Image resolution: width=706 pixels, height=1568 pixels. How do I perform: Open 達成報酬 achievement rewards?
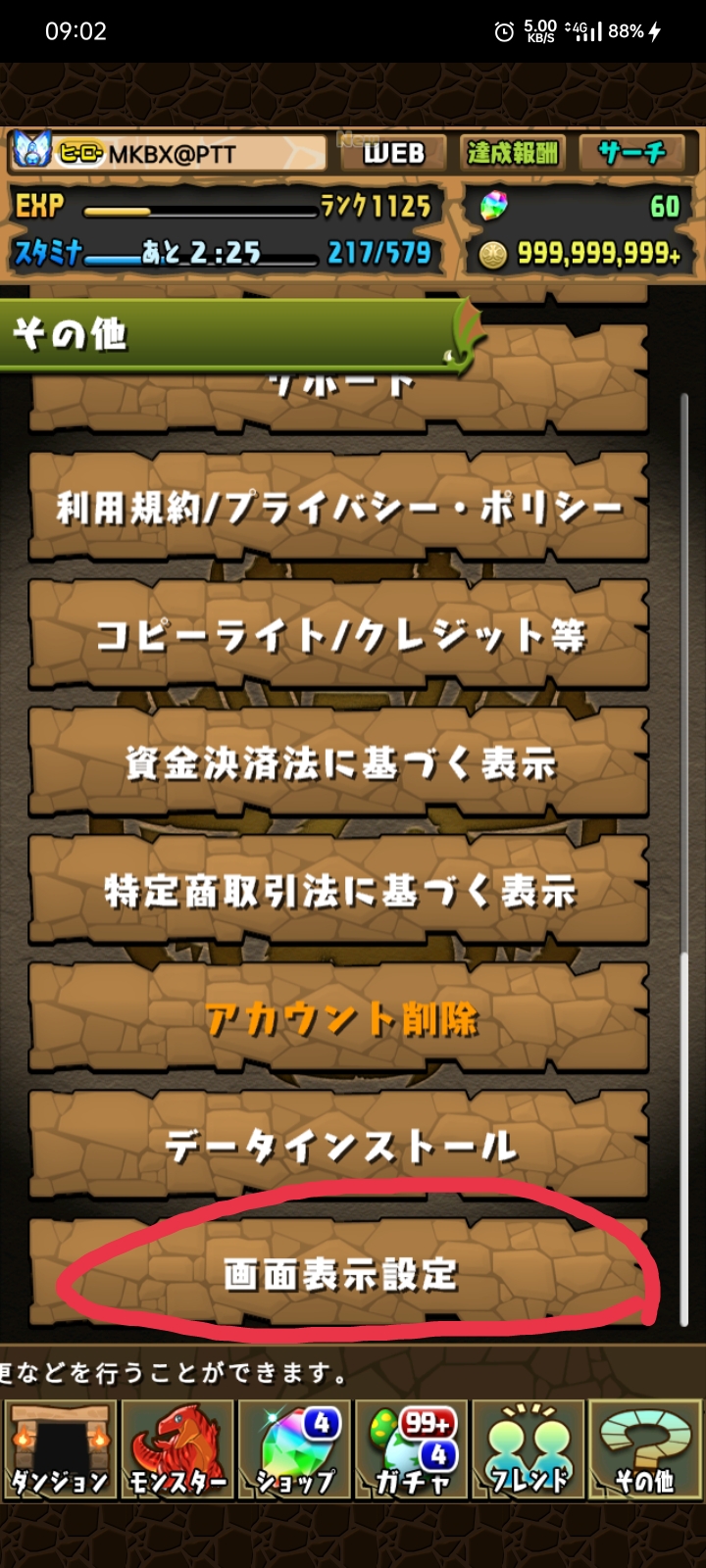point(512,153)
